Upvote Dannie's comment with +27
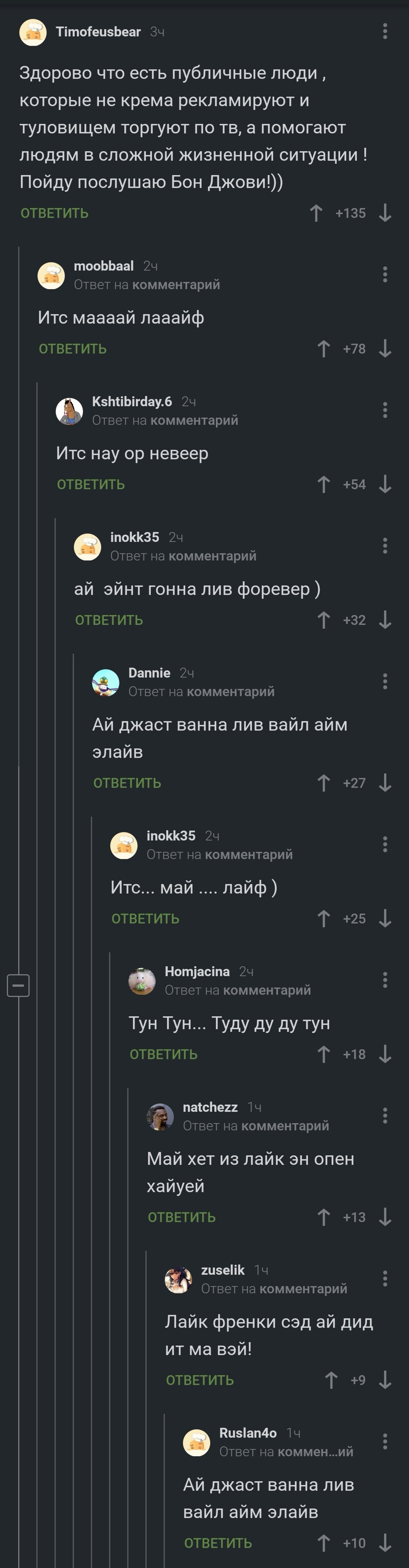The height and width of the screenshot is (1568, 409). click(324, 783)
